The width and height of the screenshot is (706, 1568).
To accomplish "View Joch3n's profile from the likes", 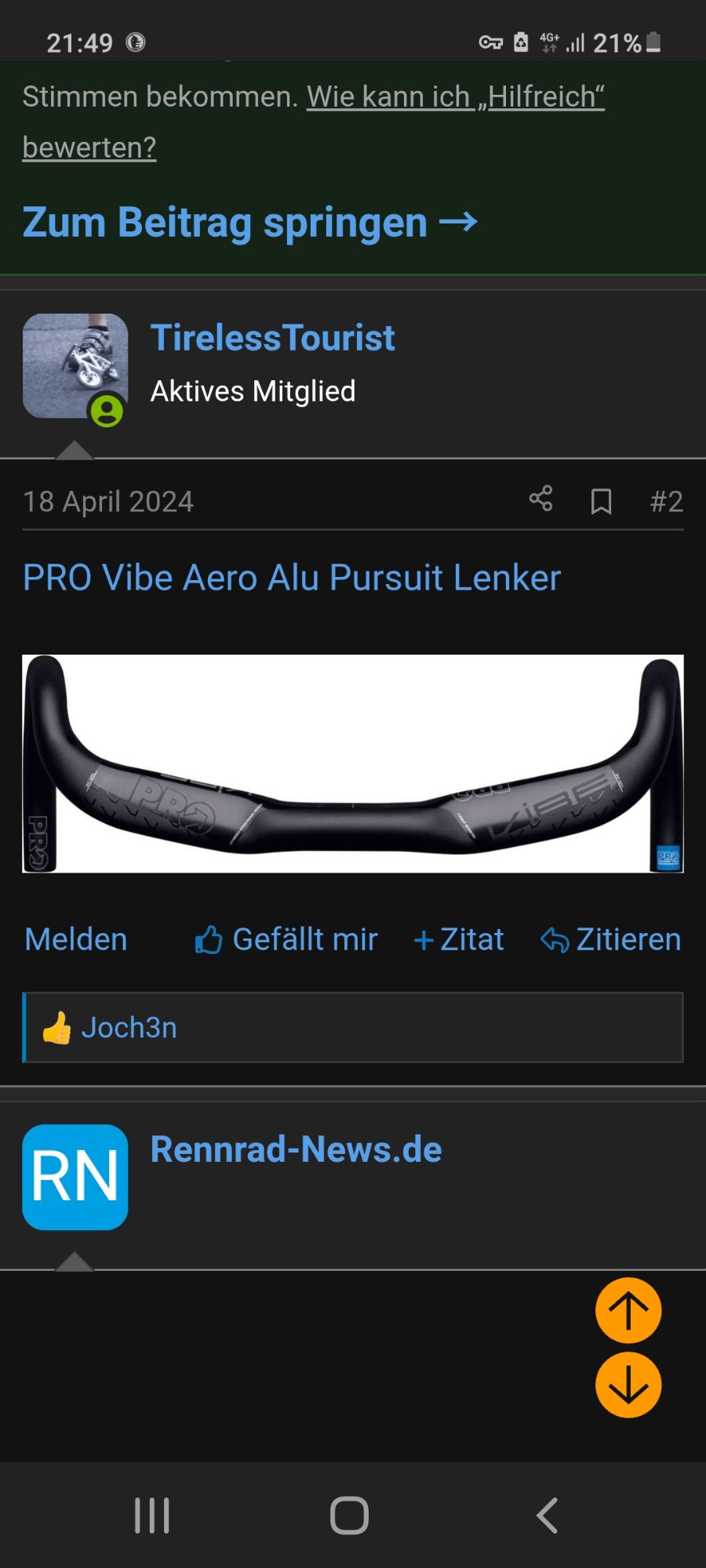I will [x=129, y=1028].
